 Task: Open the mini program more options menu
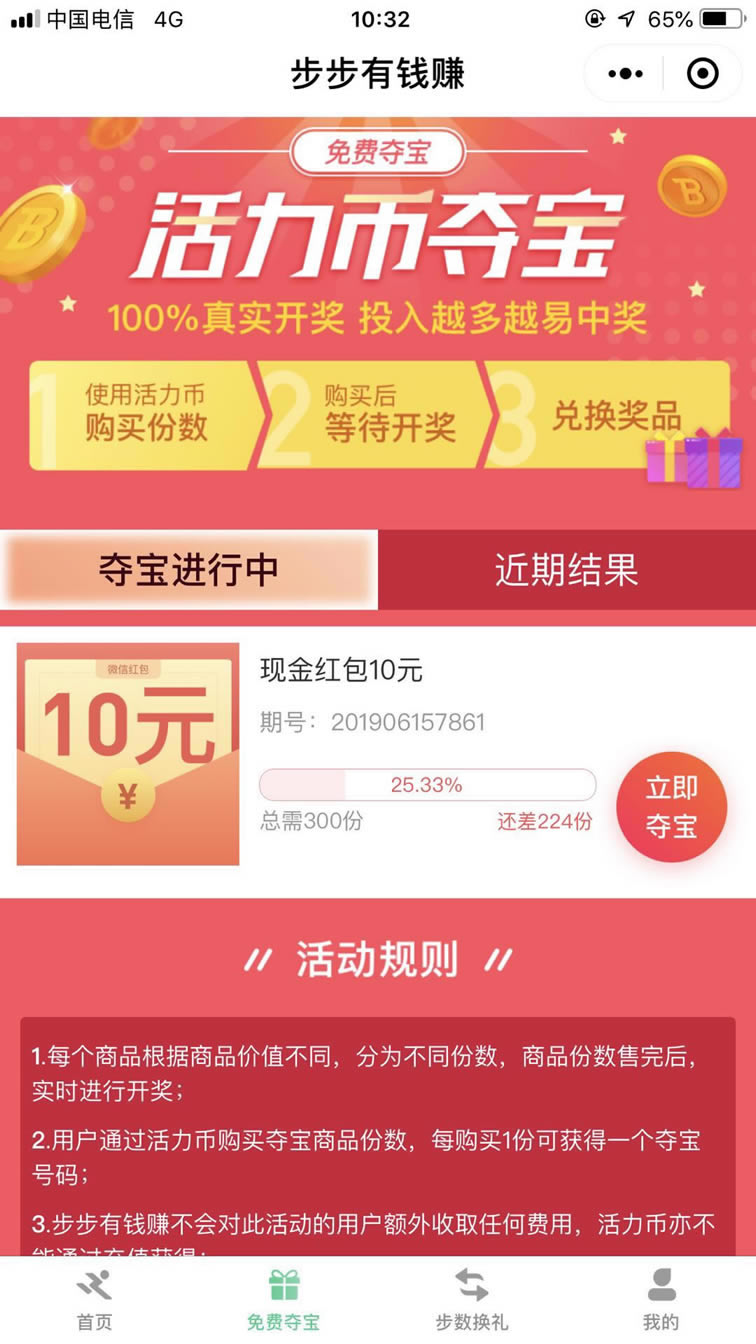pos(626,74)
